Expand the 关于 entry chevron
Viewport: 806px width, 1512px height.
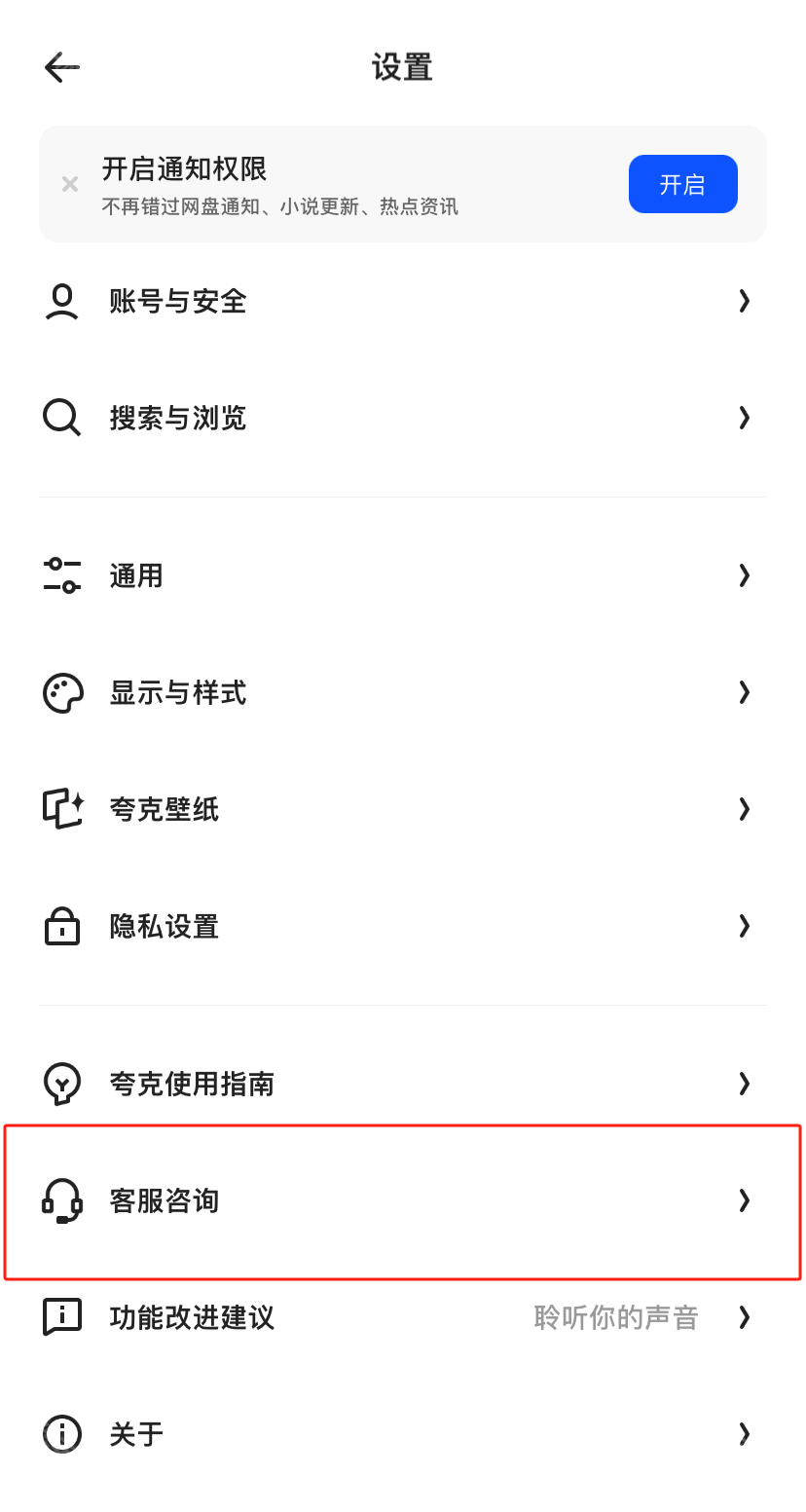(x=744, y=1434)
